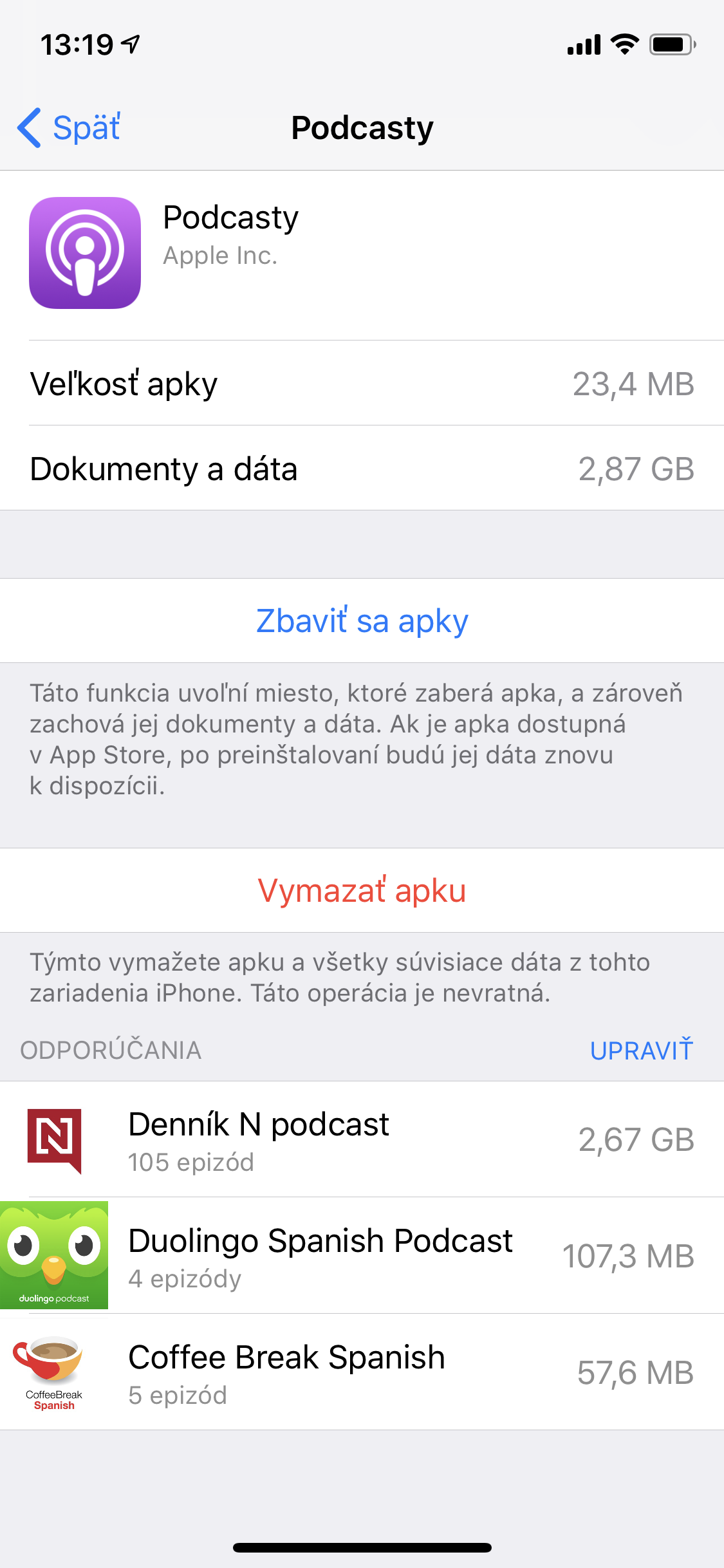The height and width of the screenshot is (1568, 724).
Task: Select the Coffee Break Spanish row
Action: click(x=362, y=1372)
